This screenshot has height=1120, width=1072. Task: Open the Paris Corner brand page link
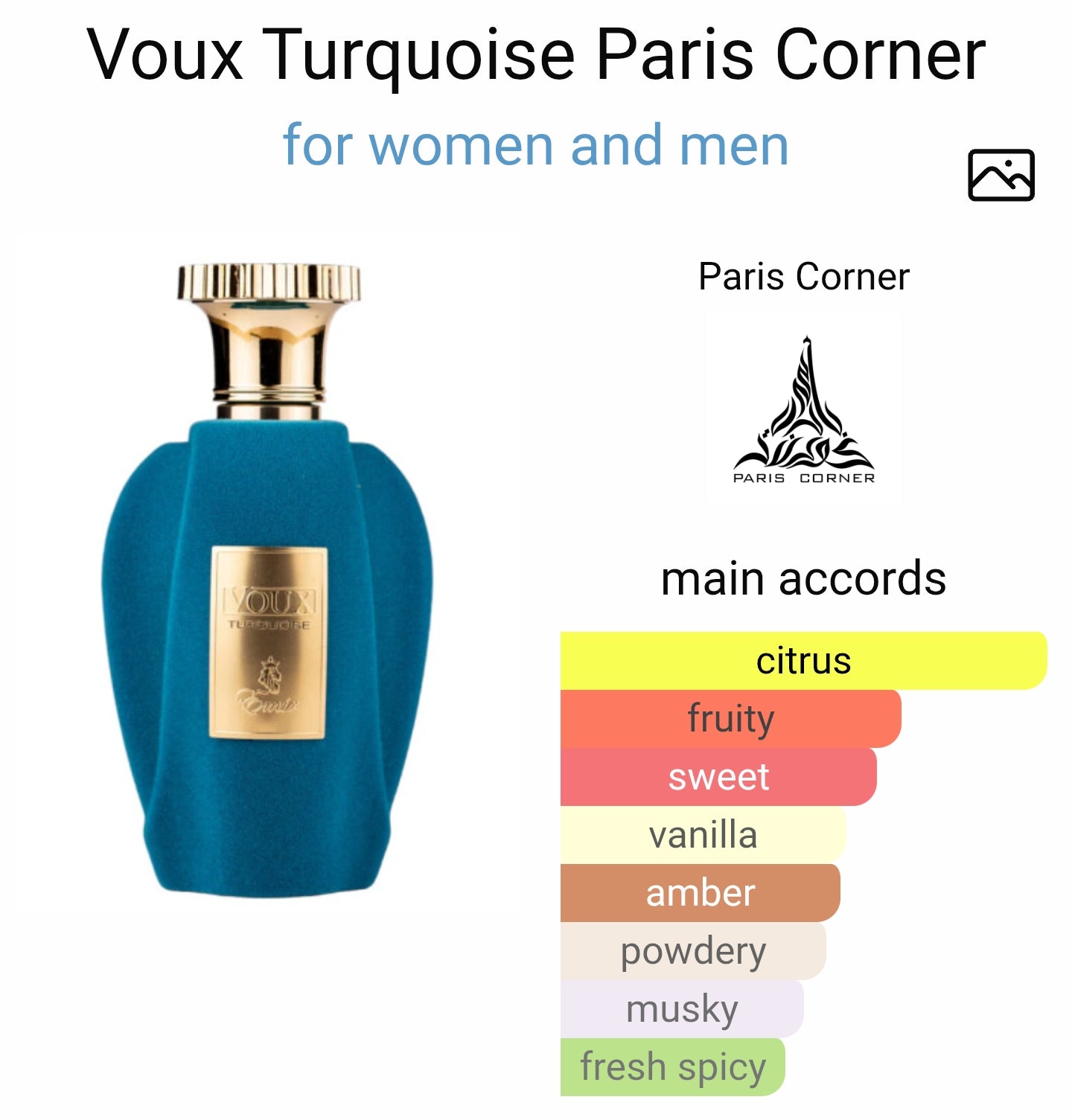point(803,277)
